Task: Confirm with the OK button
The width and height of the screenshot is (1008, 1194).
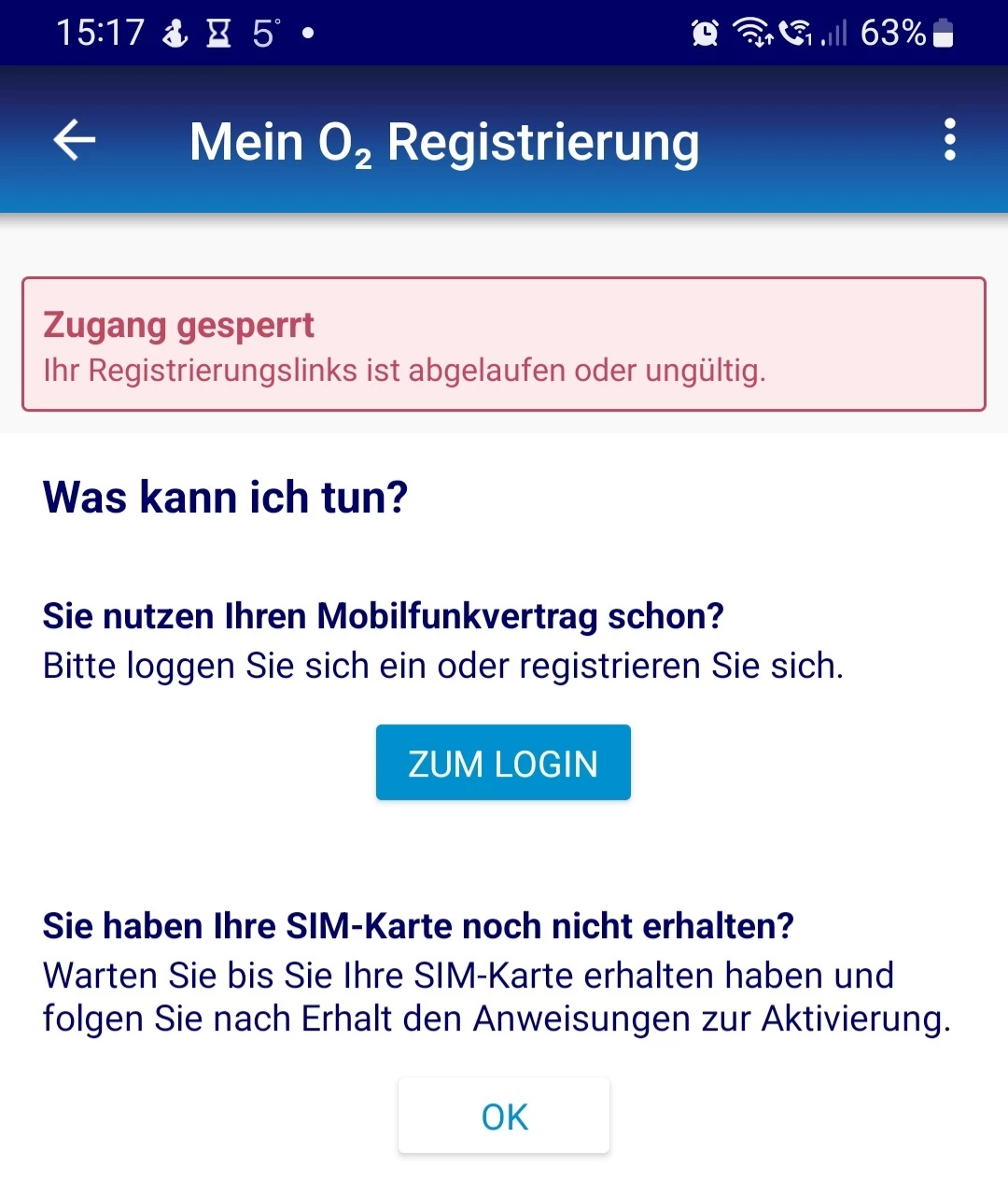Action: 504,1116
